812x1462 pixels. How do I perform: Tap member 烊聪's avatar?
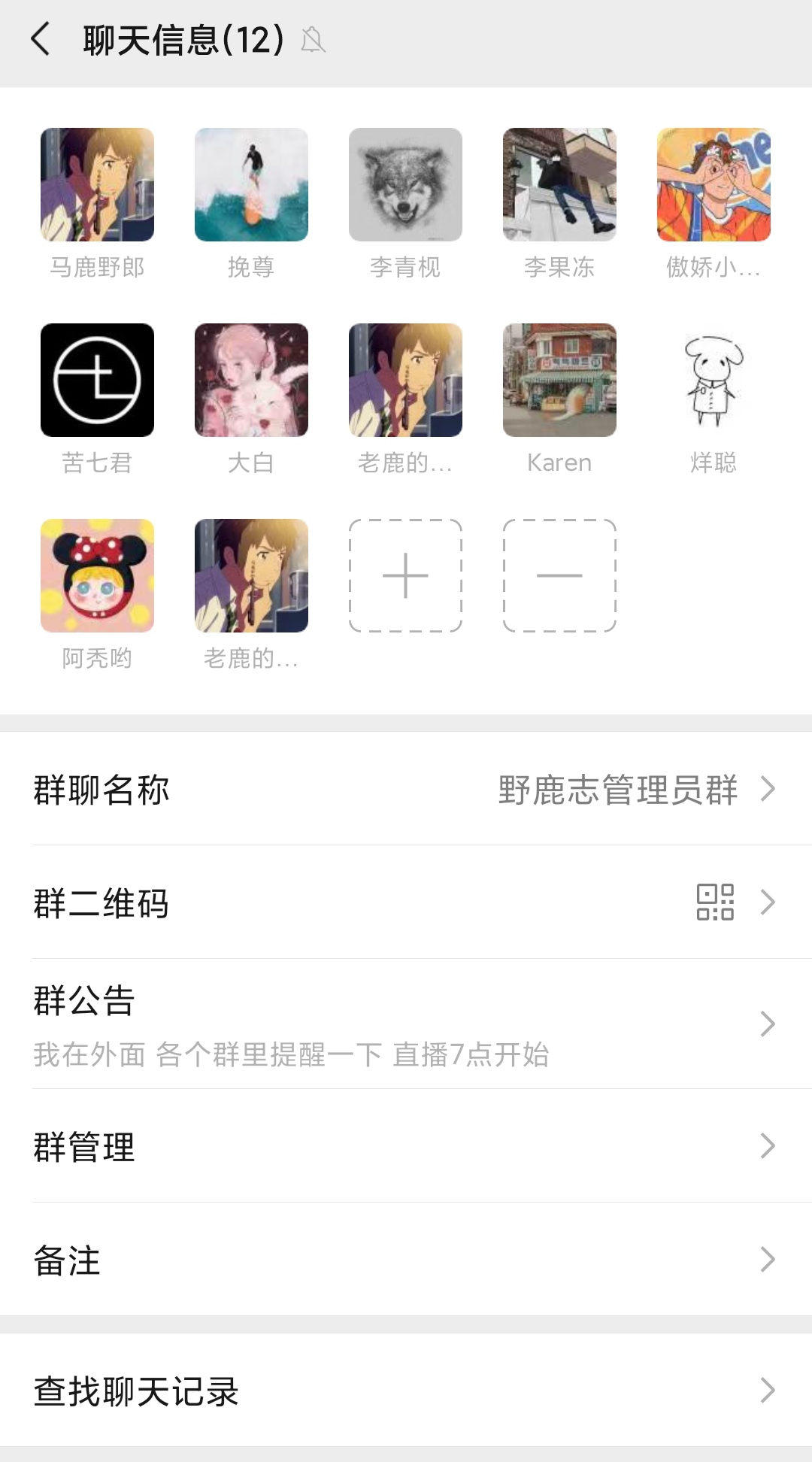tap(714, 381)
